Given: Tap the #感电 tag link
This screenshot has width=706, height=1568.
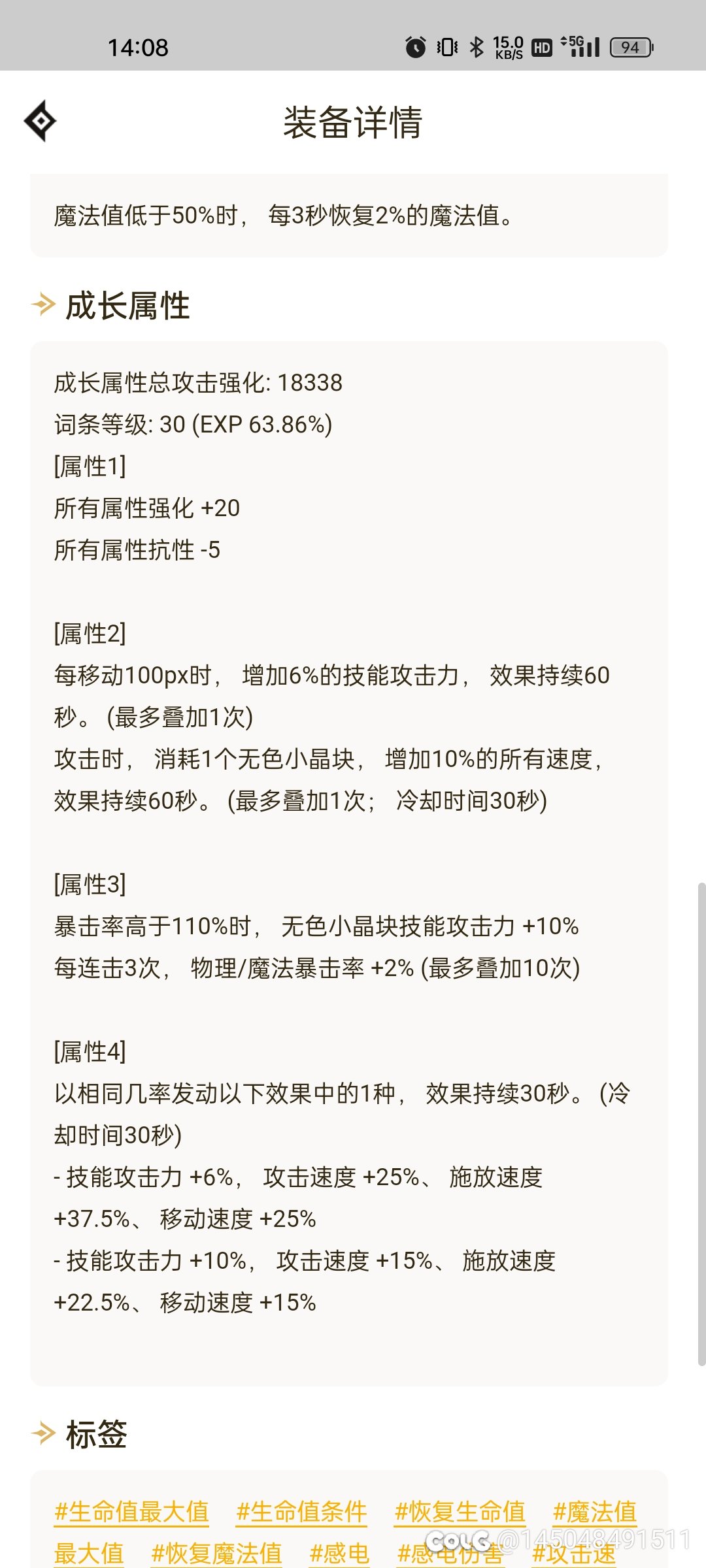Looking at the screenshot, I should [339, 1553].
